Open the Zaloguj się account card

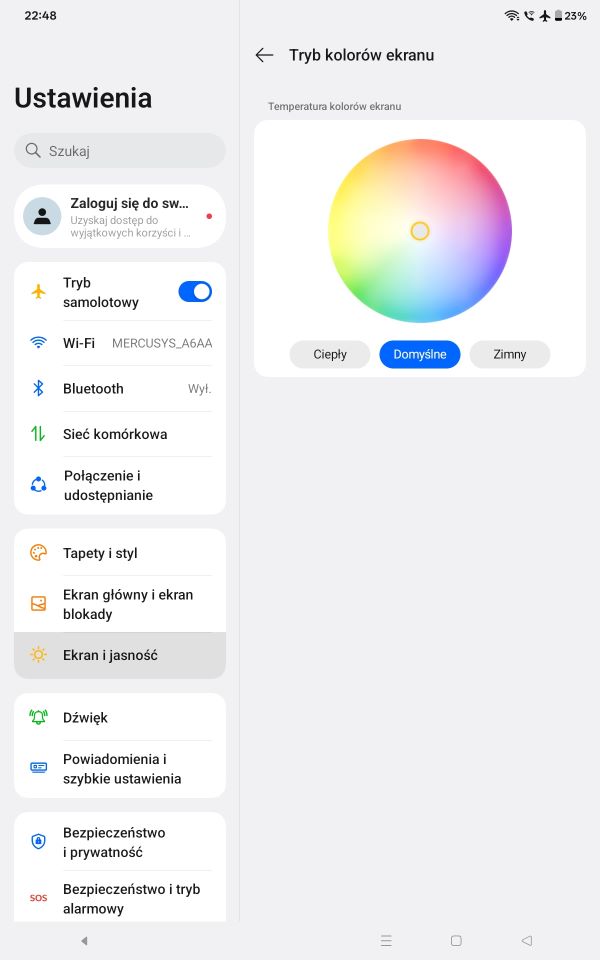[120, 216]
